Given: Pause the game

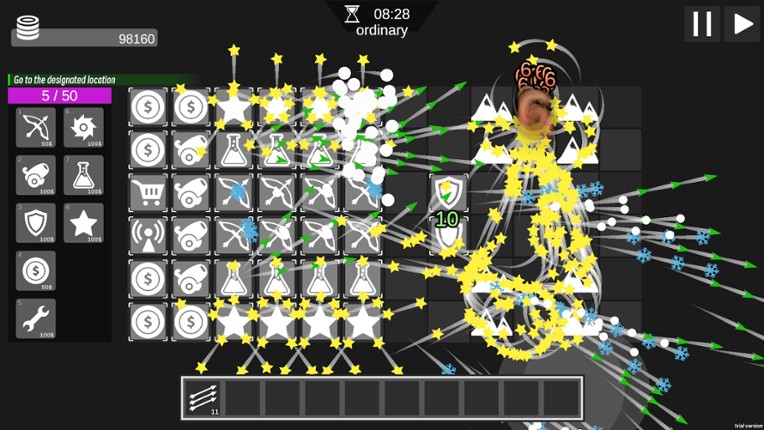Looking at the screenshot, I should click(x=702, y=24).
